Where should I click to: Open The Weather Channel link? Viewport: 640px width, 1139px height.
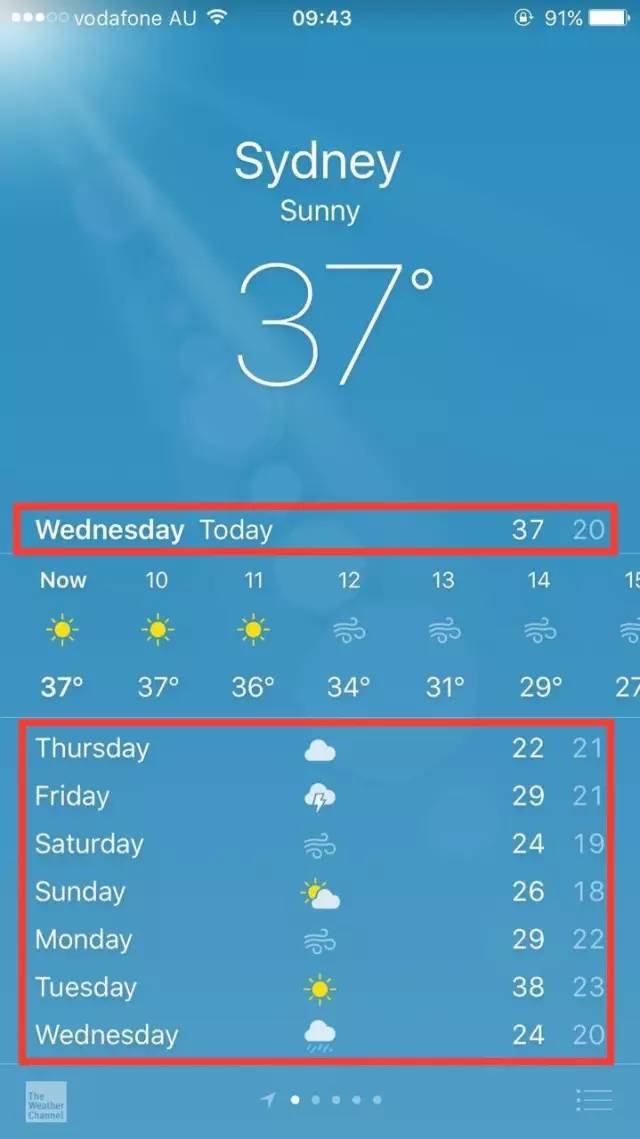(x=46, y=1101)
